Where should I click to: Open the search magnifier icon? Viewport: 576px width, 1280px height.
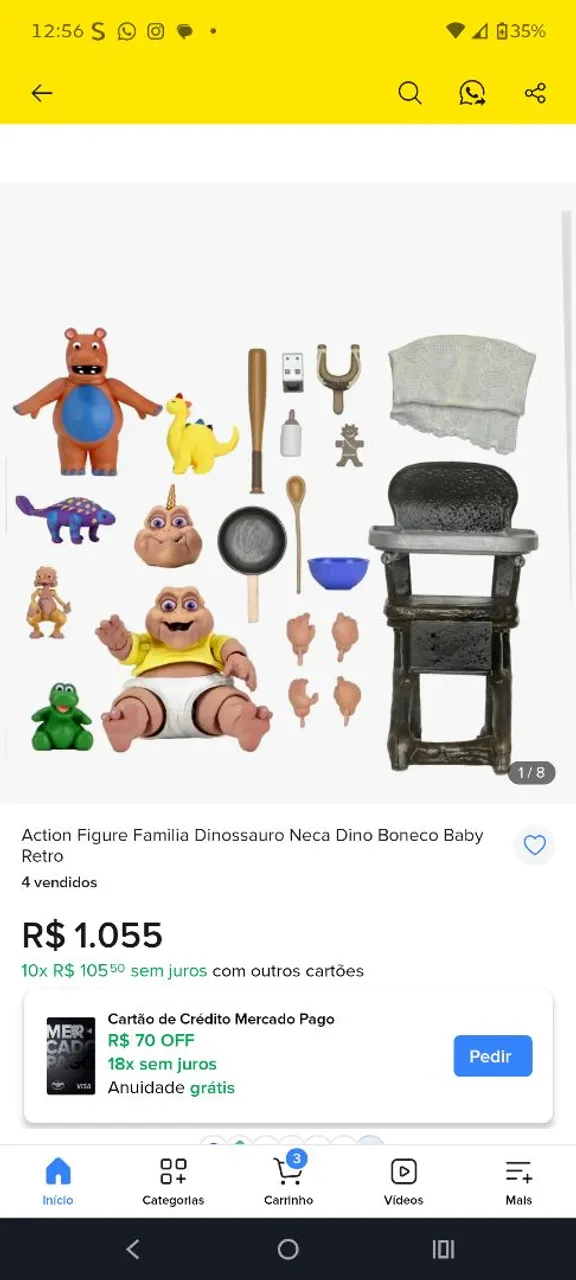pyautogui.click(x=410, y=93)
